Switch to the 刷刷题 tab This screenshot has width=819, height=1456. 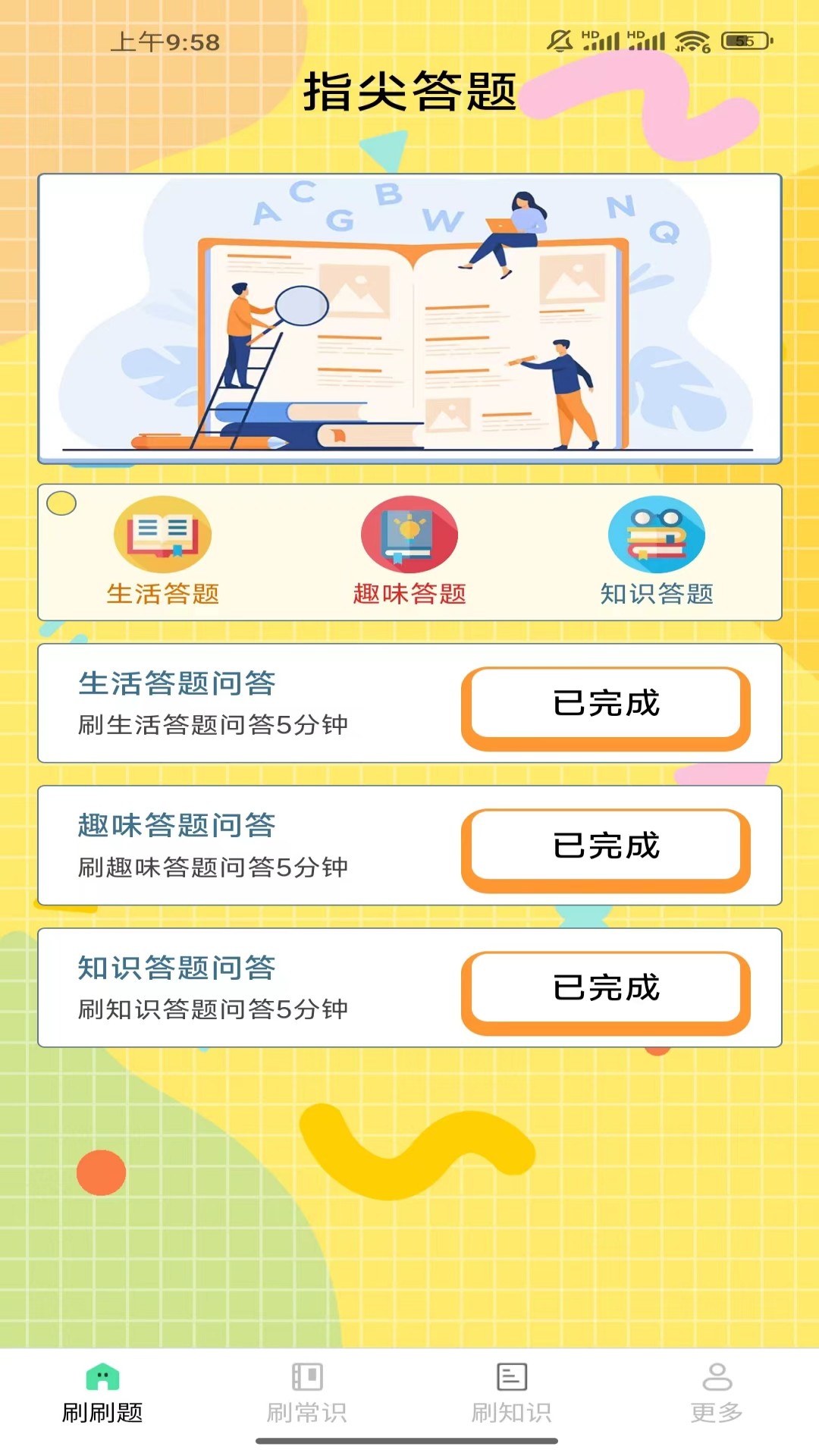[102, 1394]
